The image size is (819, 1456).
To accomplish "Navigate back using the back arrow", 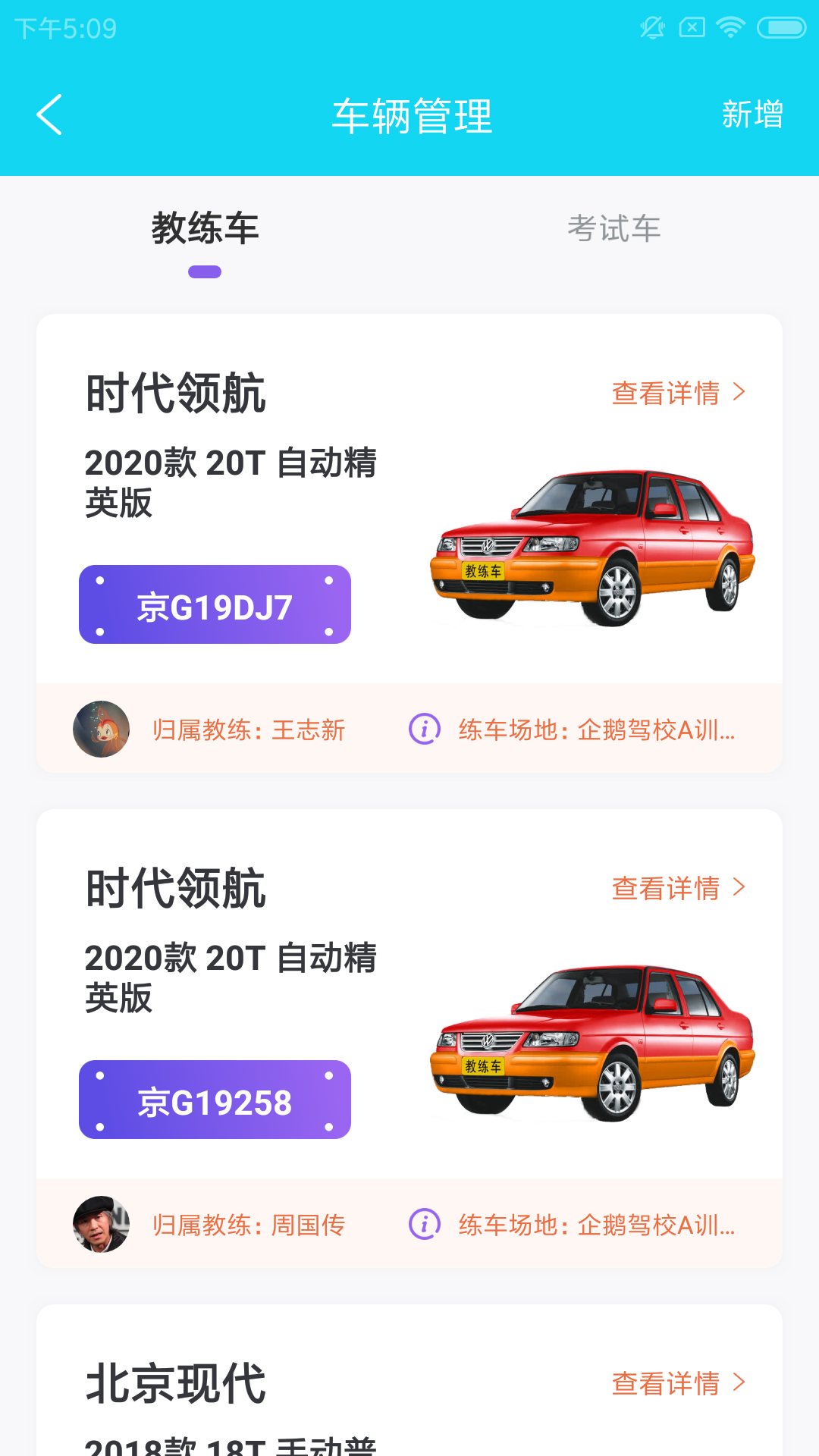I will coord(49,115).
